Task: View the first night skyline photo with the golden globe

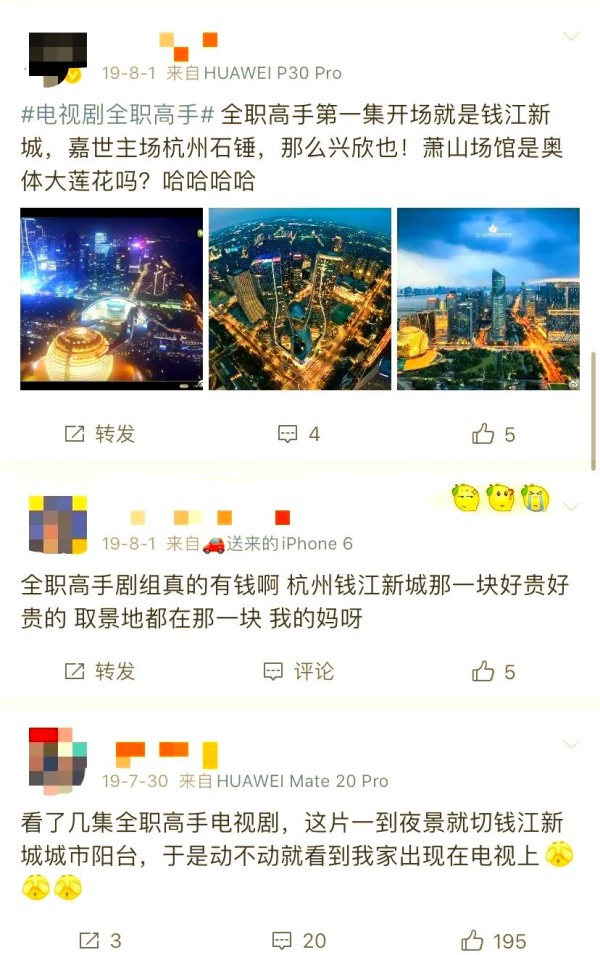Action: [x=111, y=298]
